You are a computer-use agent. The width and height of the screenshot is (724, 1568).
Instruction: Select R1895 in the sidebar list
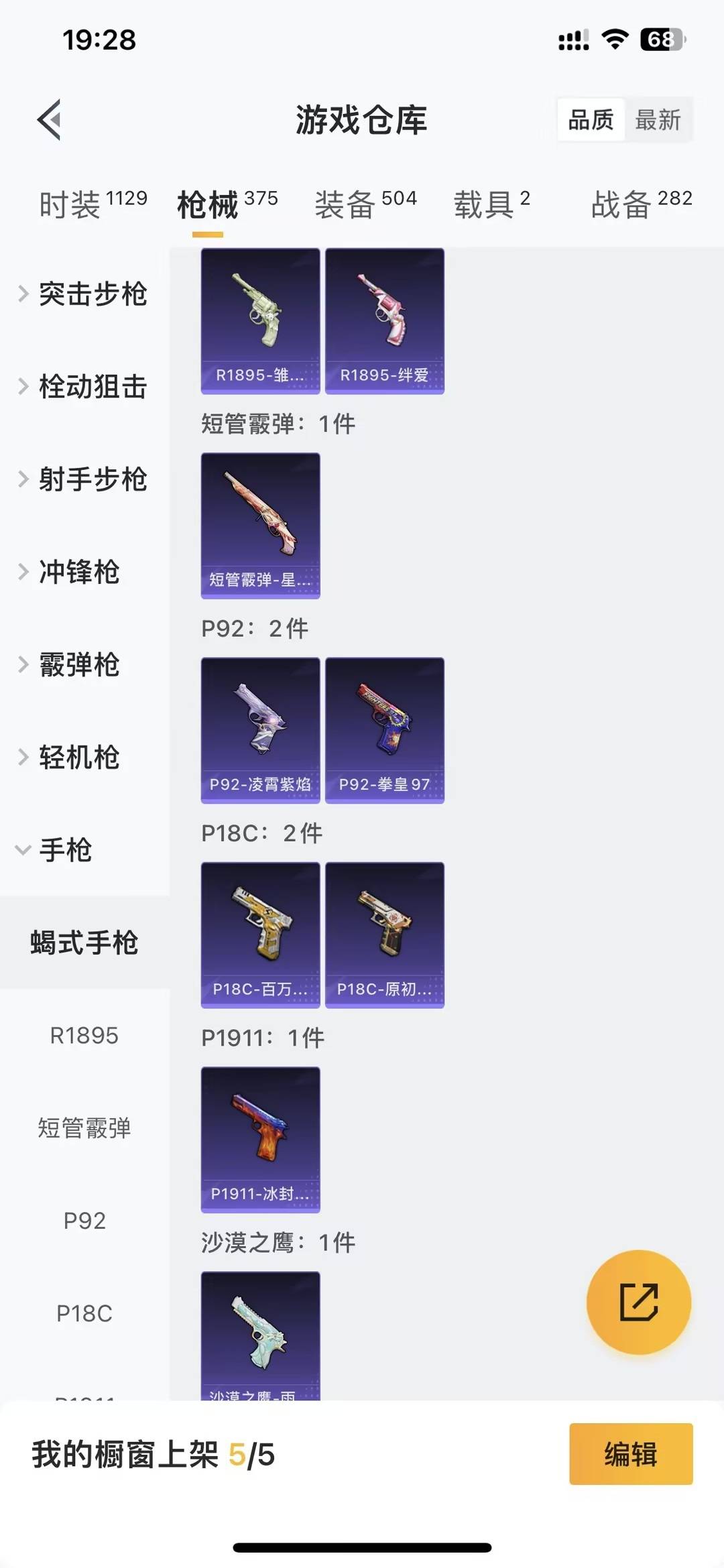[x=84, y=1036]
